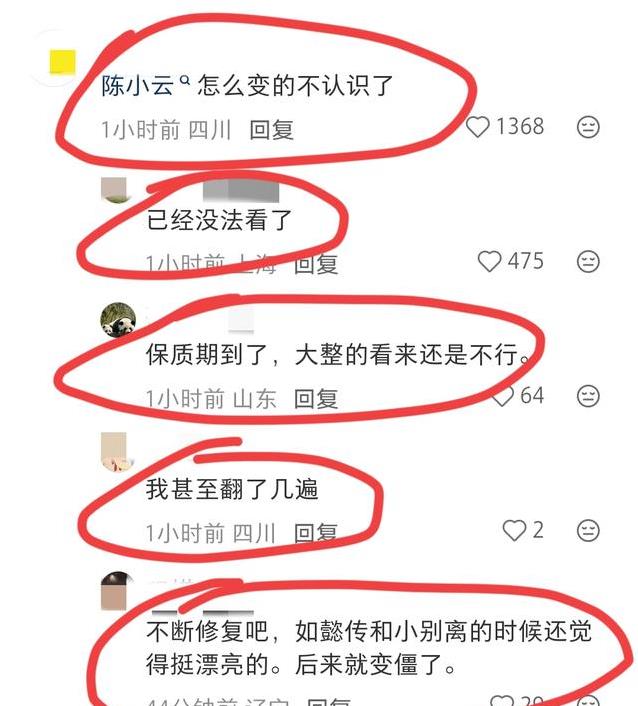This screenshot has width=638, height=706.
Task: Open the panda avatar commenter's profile
Action: (118, 320)
